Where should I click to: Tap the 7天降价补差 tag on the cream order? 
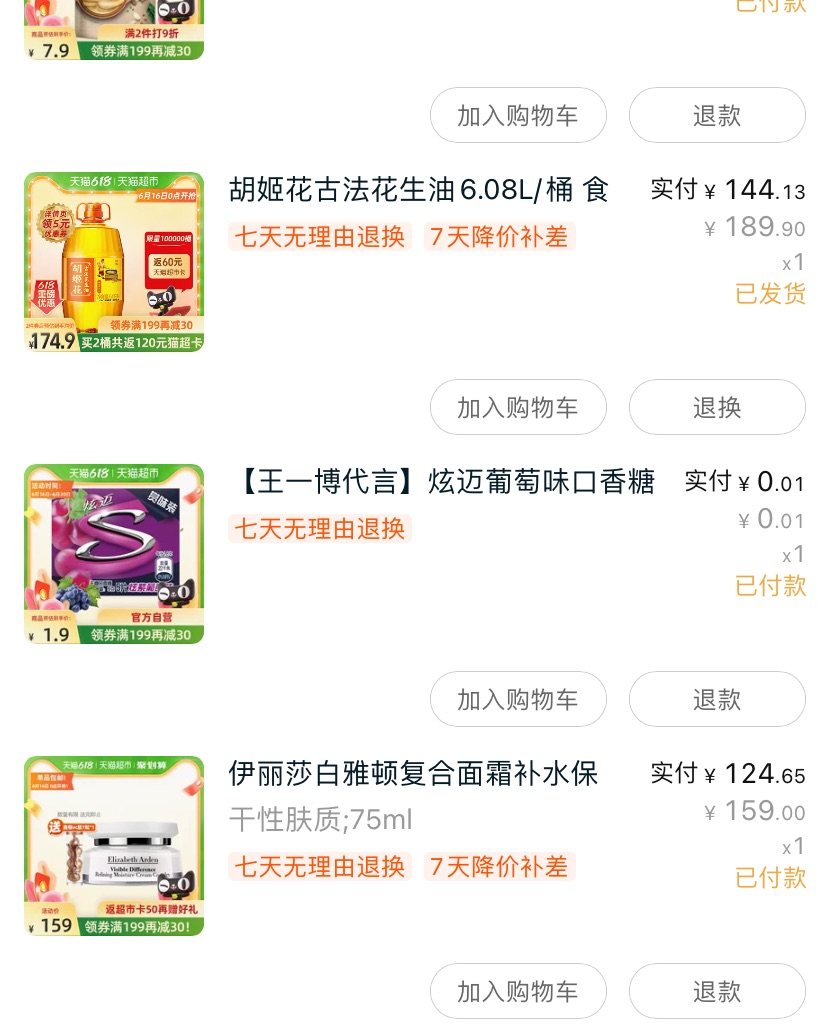pos(500,866)
